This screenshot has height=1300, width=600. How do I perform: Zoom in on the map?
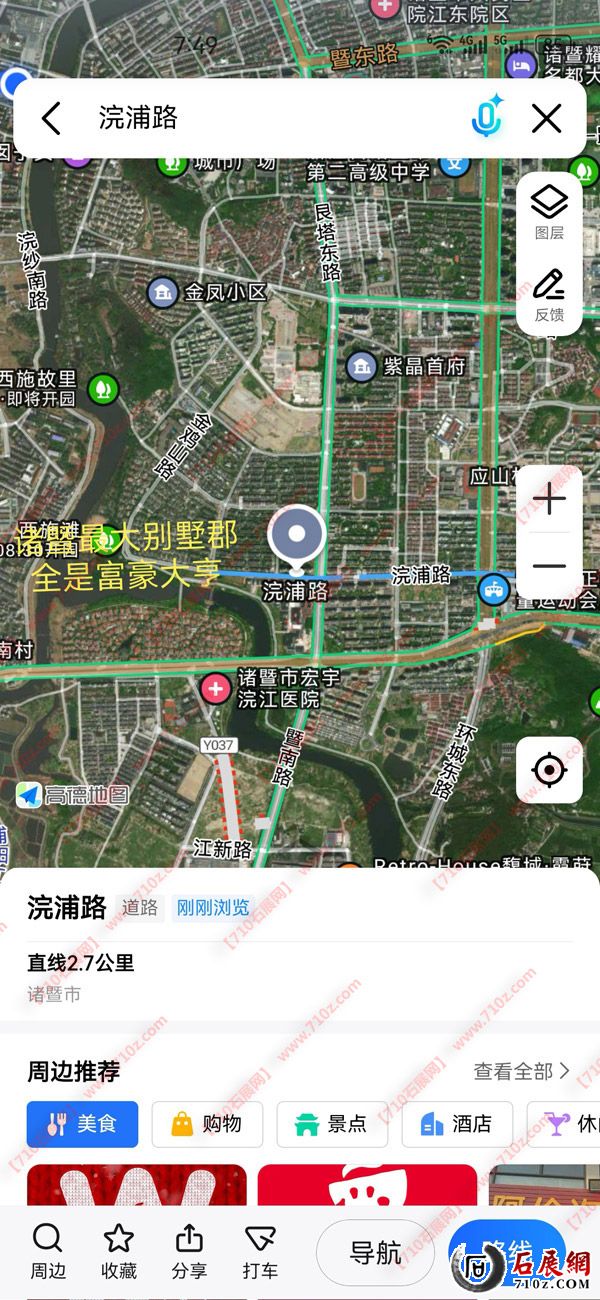click(549, 499)
